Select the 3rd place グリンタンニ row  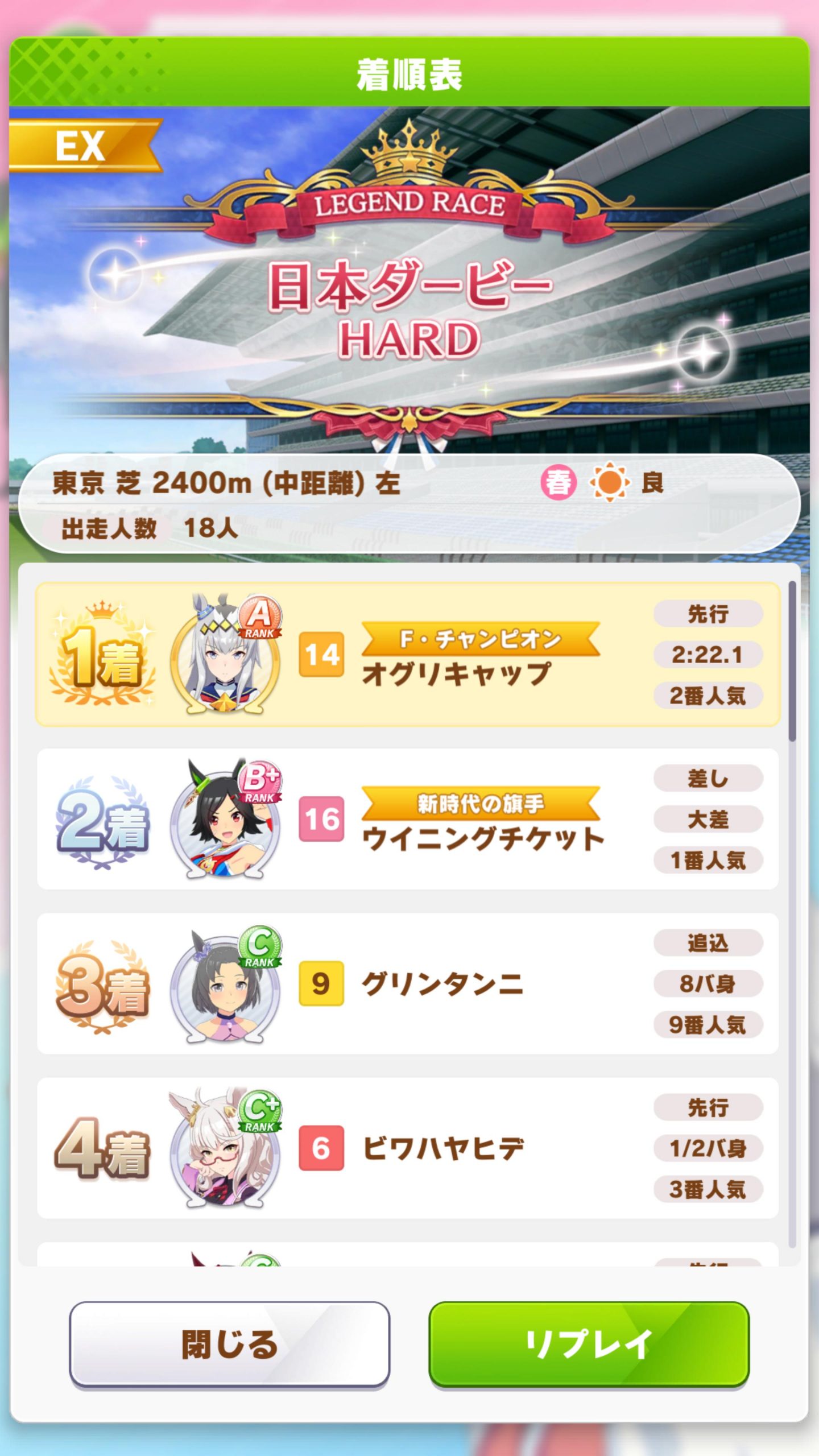[x=407, y=983]
